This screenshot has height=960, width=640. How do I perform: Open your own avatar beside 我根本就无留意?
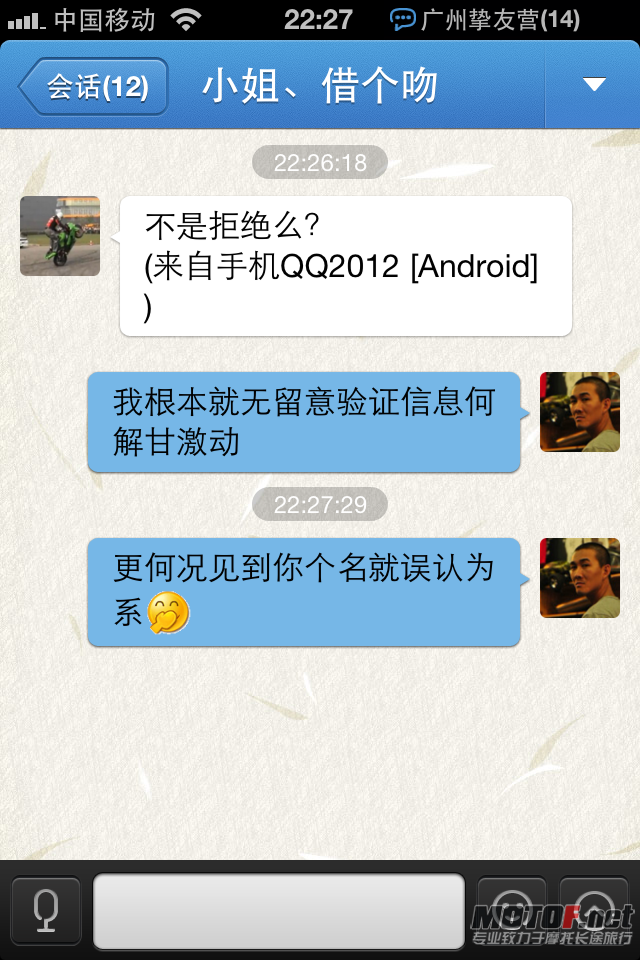pos(580,412)
